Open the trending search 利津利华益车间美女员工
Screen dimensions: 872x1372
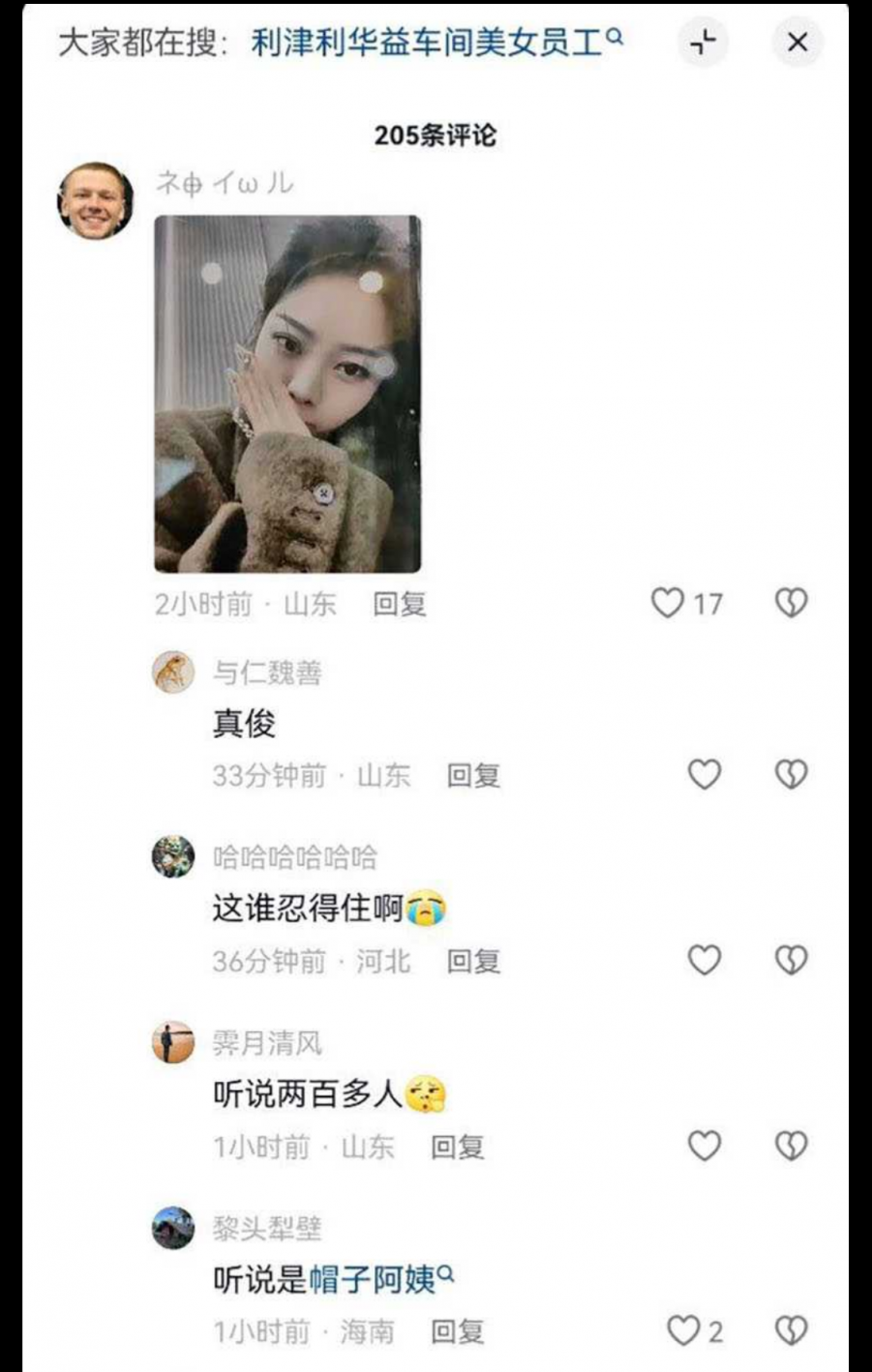[x=428, y=39]
